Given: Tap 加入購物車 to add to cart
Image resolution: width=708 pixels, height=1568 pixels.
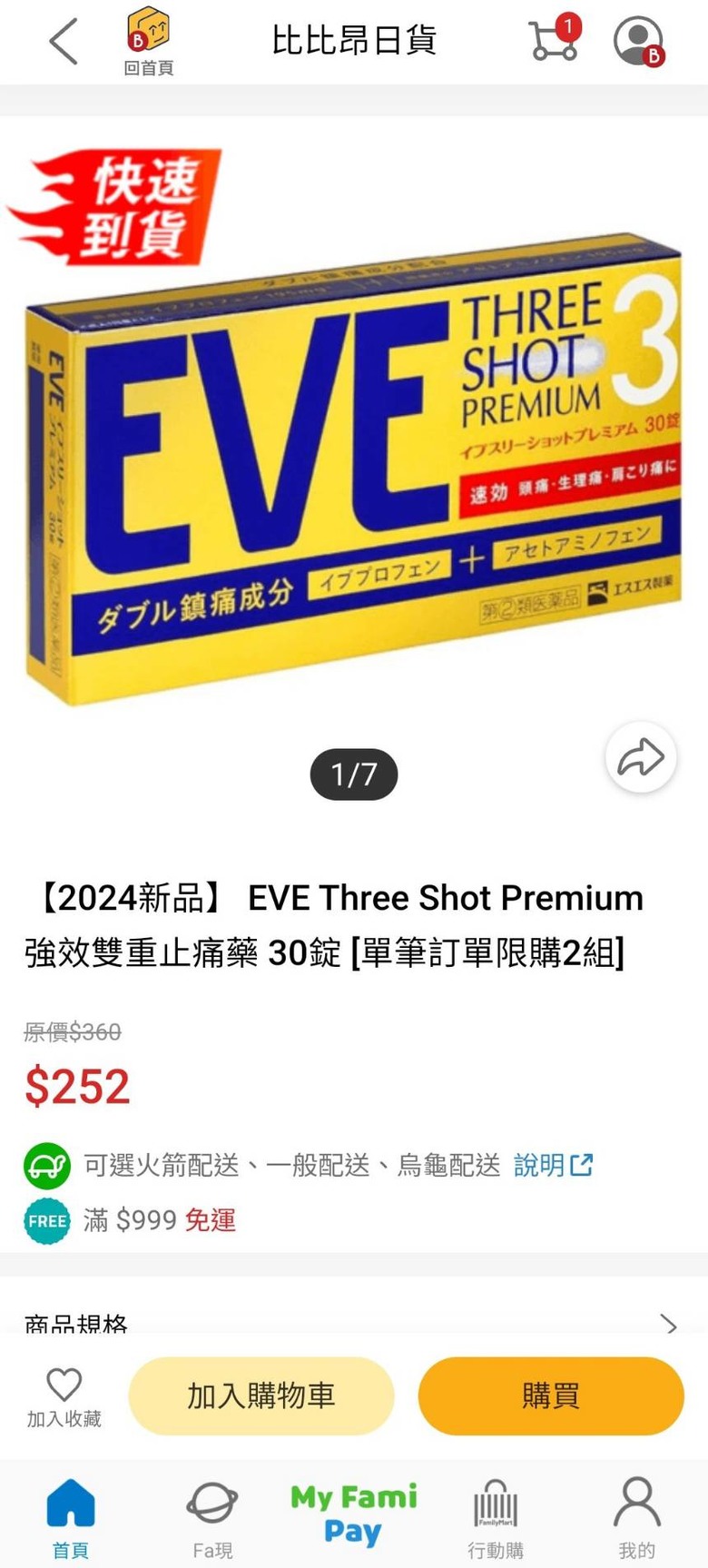Looking at the screenshot, I should tap(261, 1395).
